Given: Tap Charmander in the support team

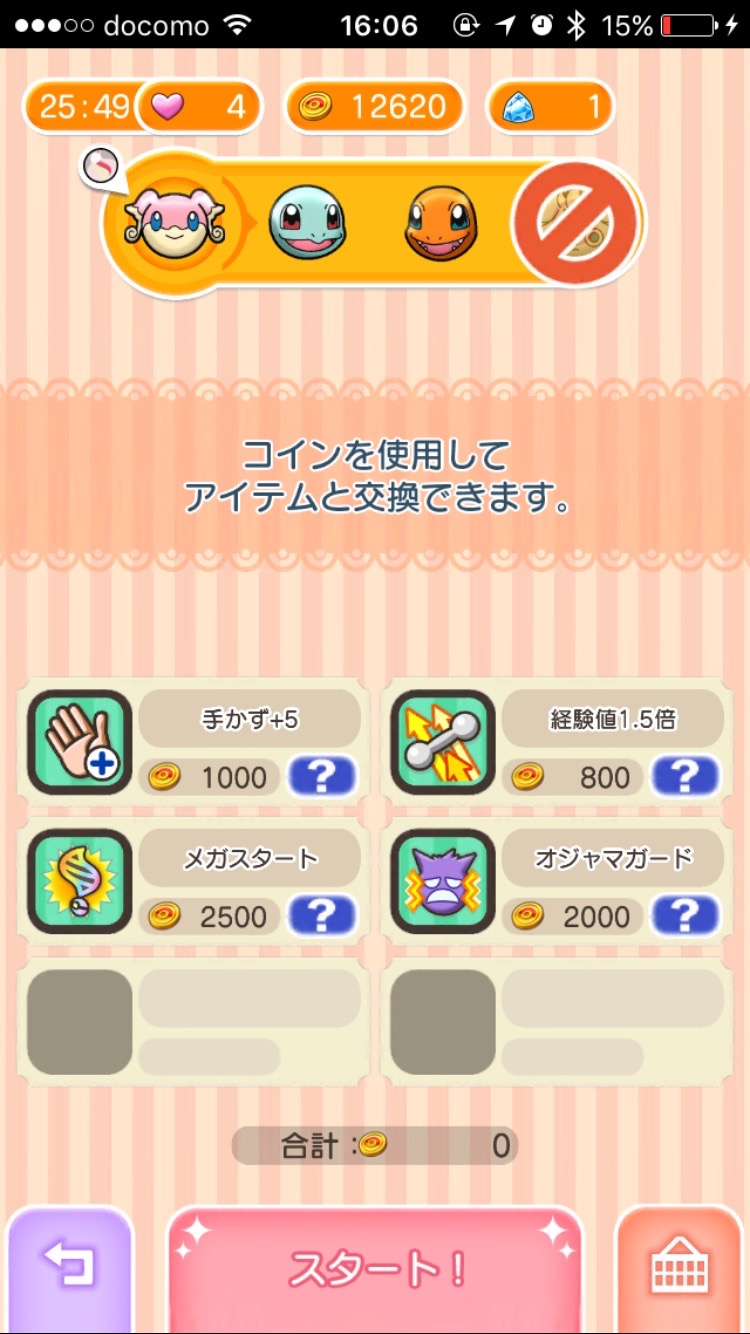Looking at the screenshot, I should tap(441, 222).
